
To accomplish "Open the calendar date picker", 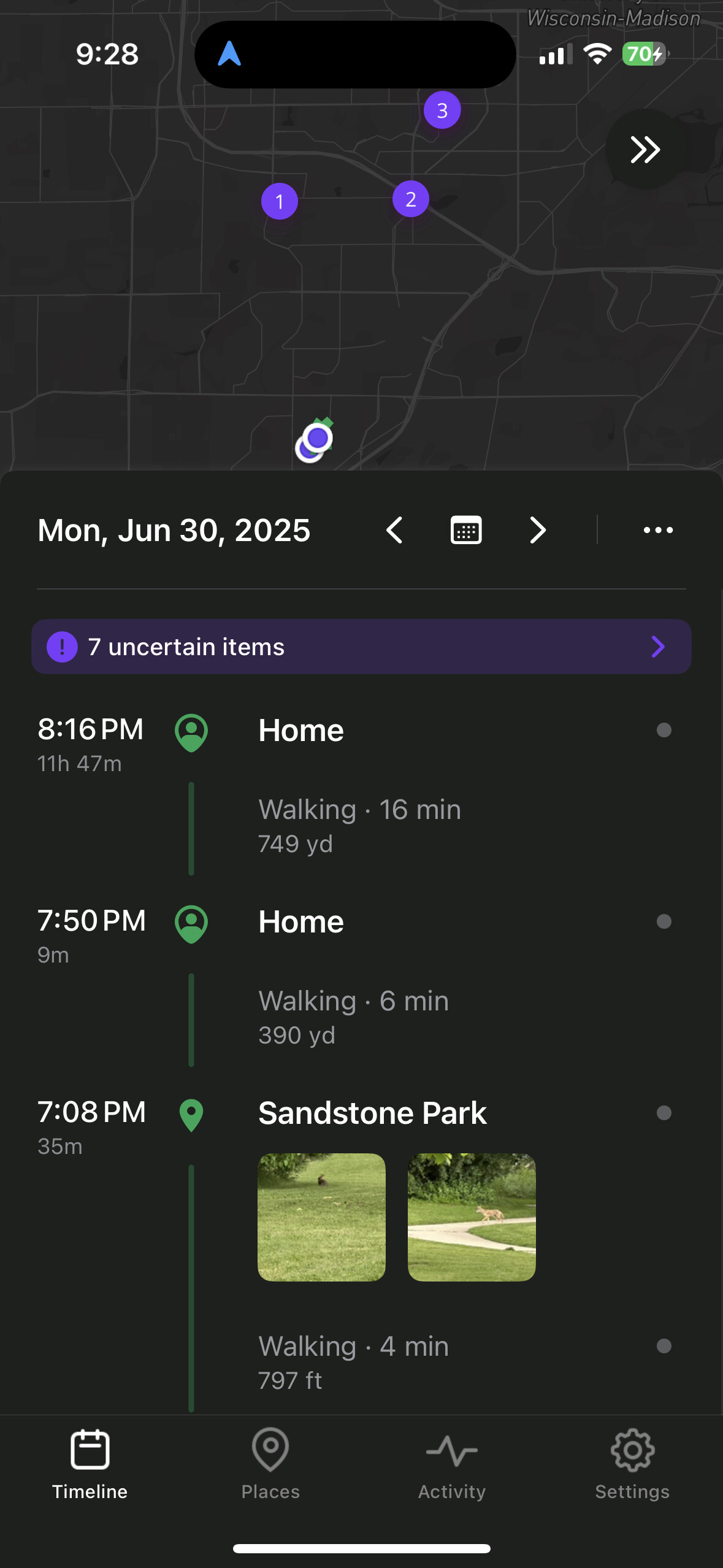I will pos(466,530).
